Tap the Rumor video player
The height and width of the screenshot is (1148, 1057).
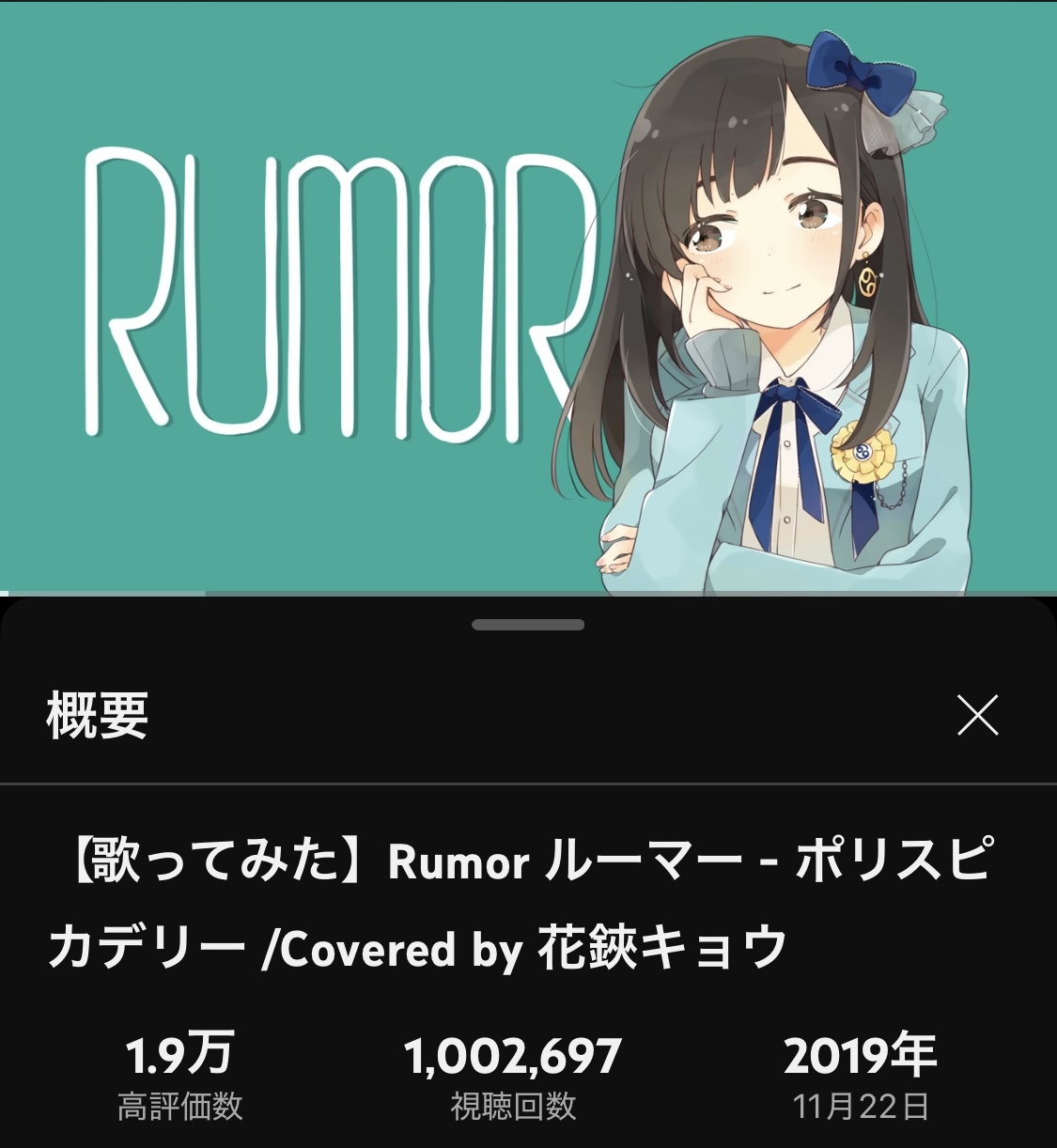(x=528, y=297)
